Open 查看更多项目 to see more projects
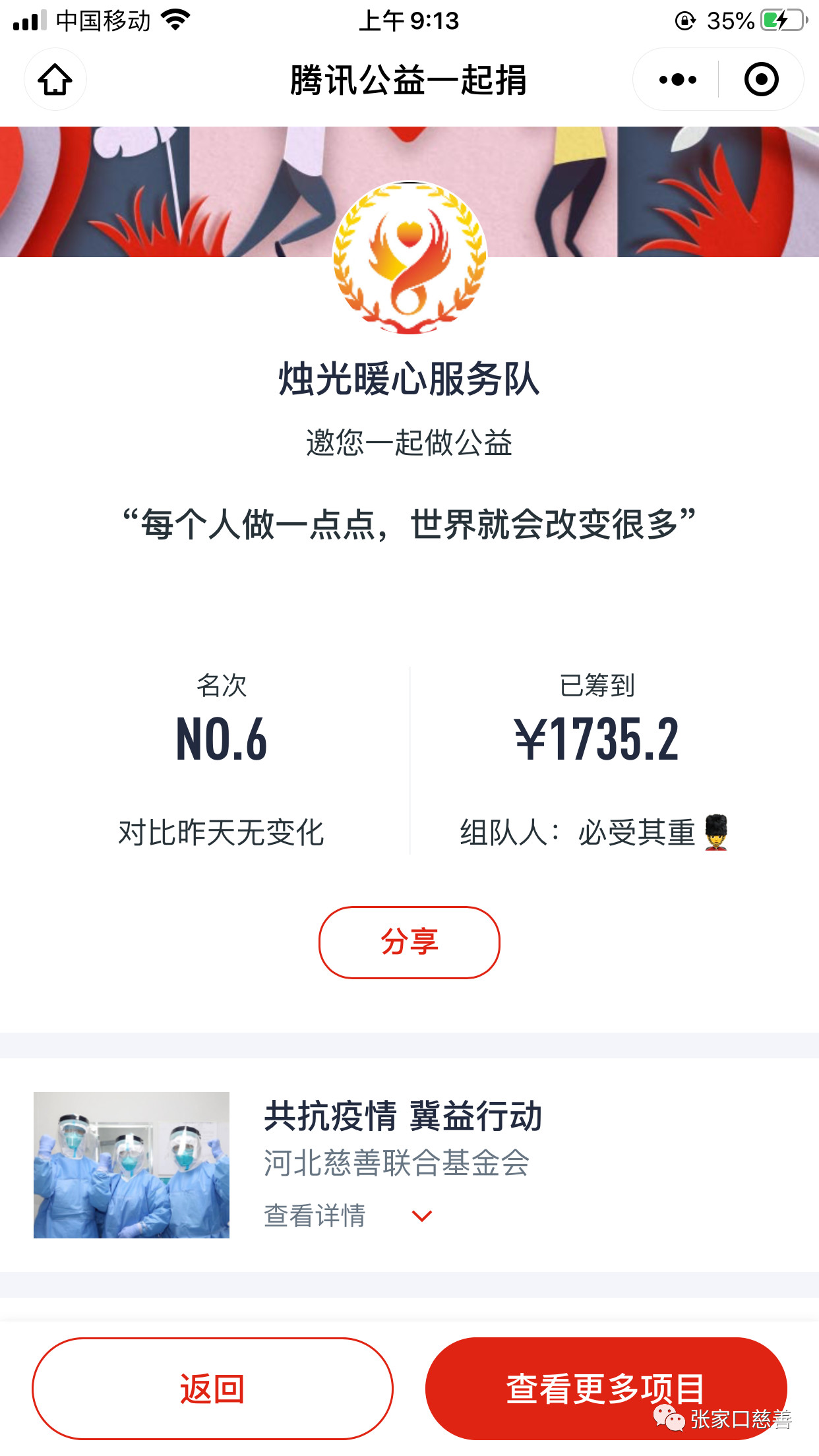 point(605,1388)
